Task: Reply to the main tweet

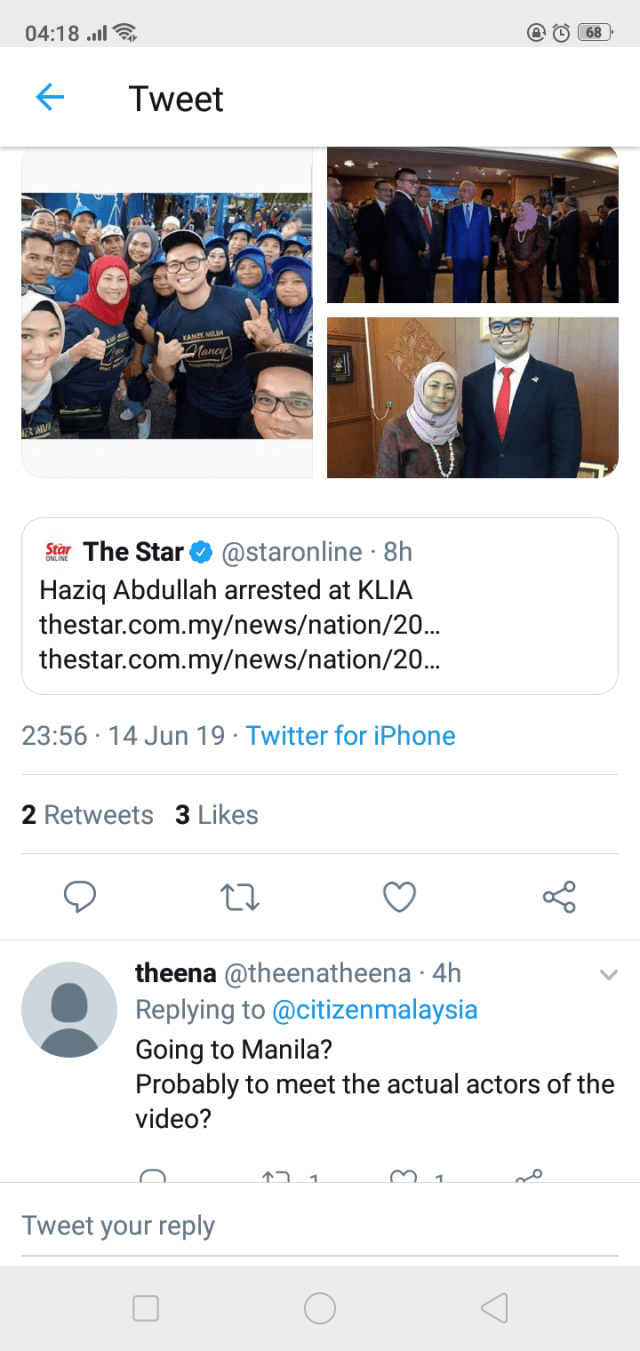Action: pyautogui.click(x=80, y=897)
